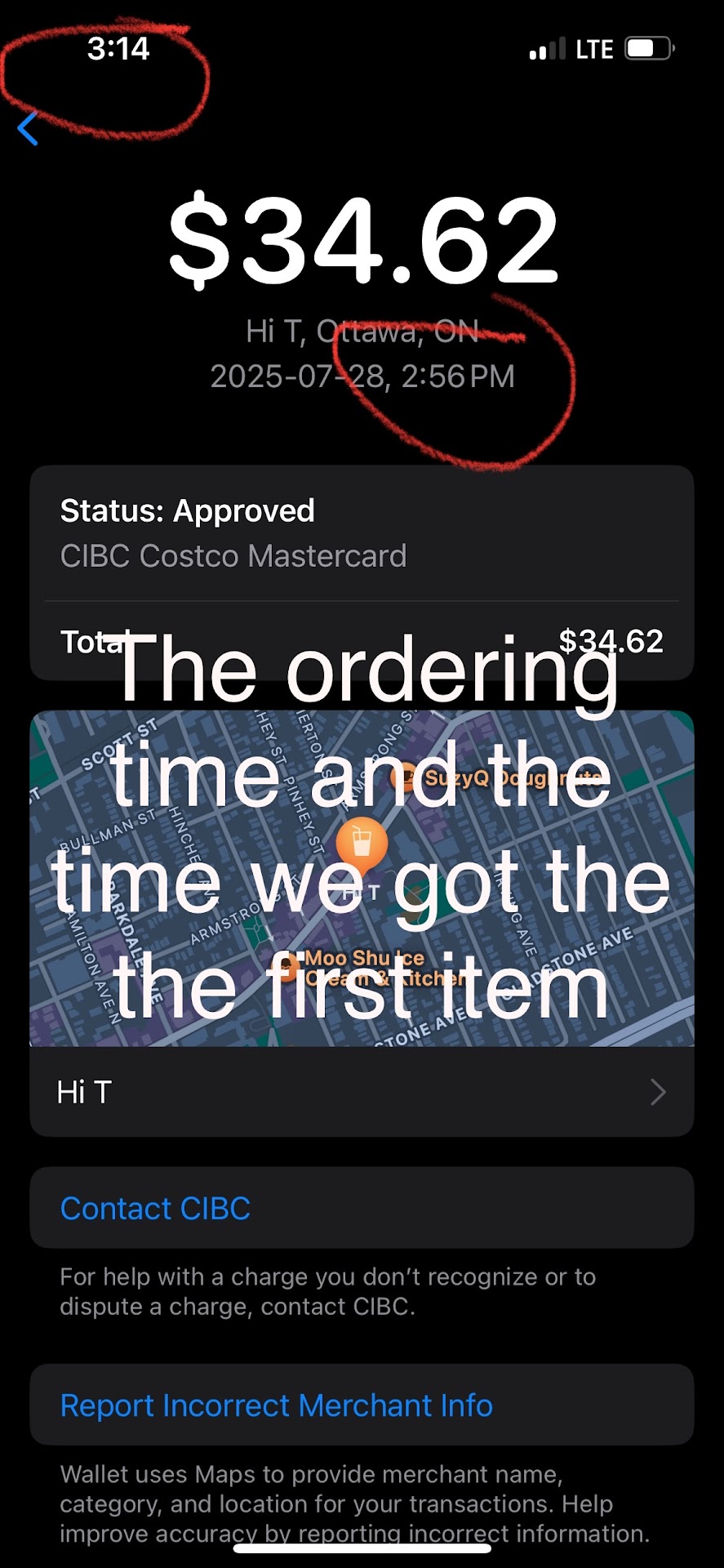The image size is (724, 1568).
Task: Open the merchant location map
Action: [361, 878]
